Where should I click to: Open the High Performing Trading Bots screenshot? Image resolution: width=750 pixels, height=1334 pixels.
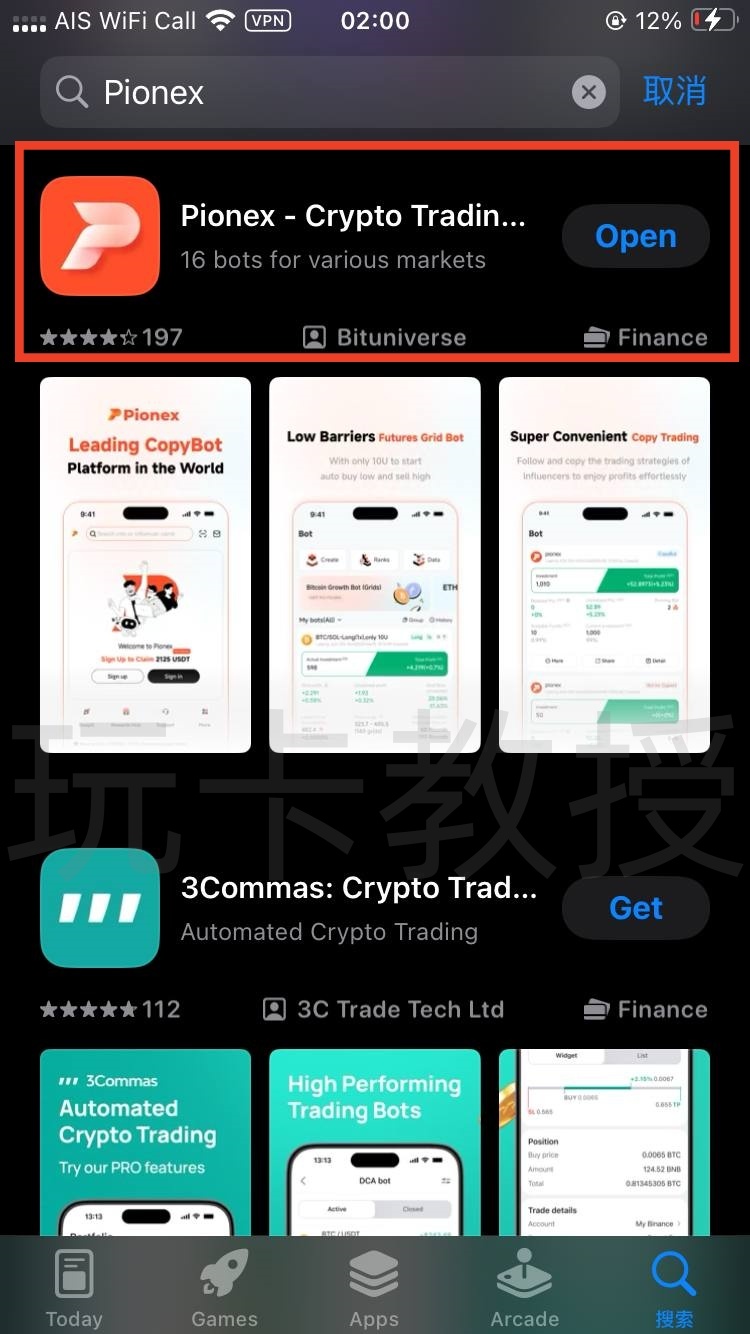[375, 1140]
